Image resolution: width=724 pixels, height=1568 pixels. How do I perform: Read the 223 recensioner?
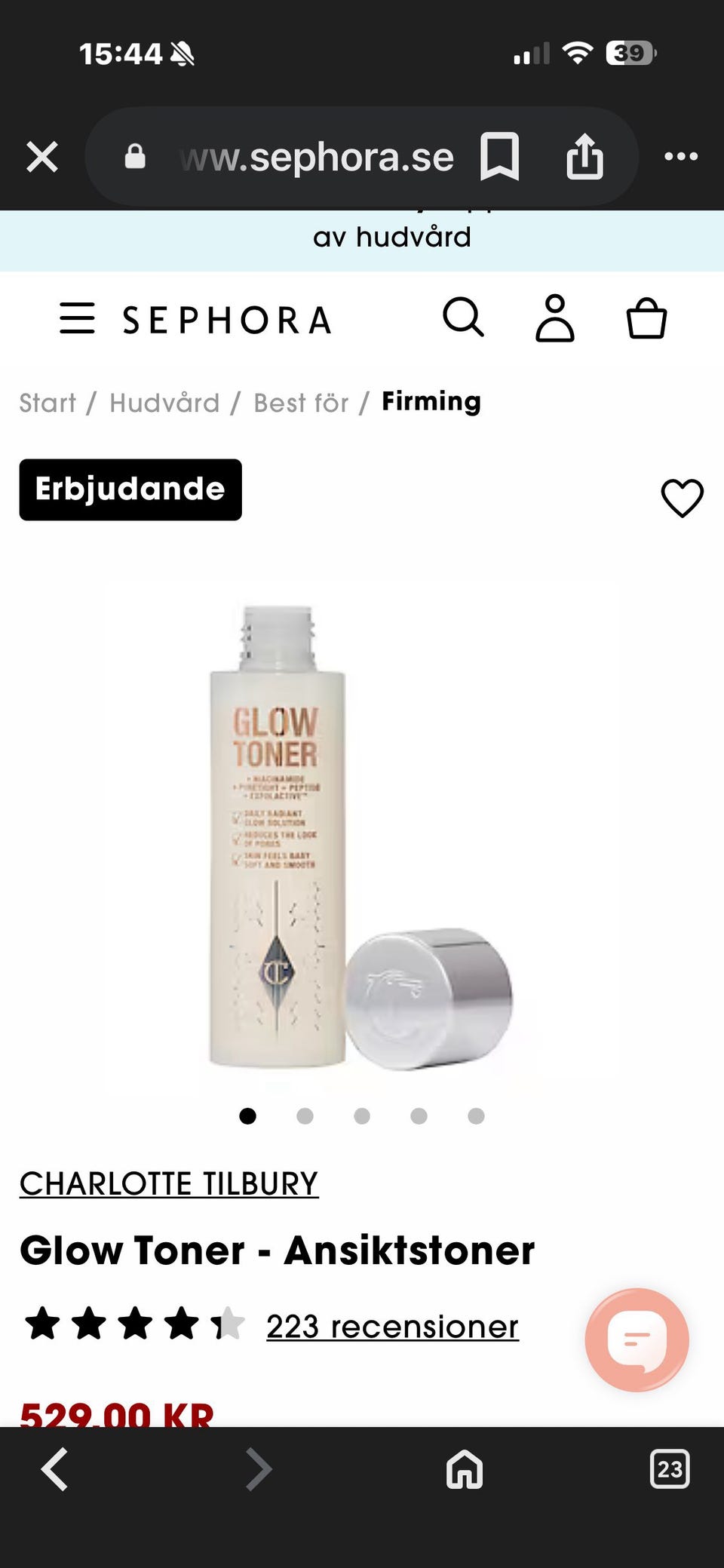coord(392,1326)
